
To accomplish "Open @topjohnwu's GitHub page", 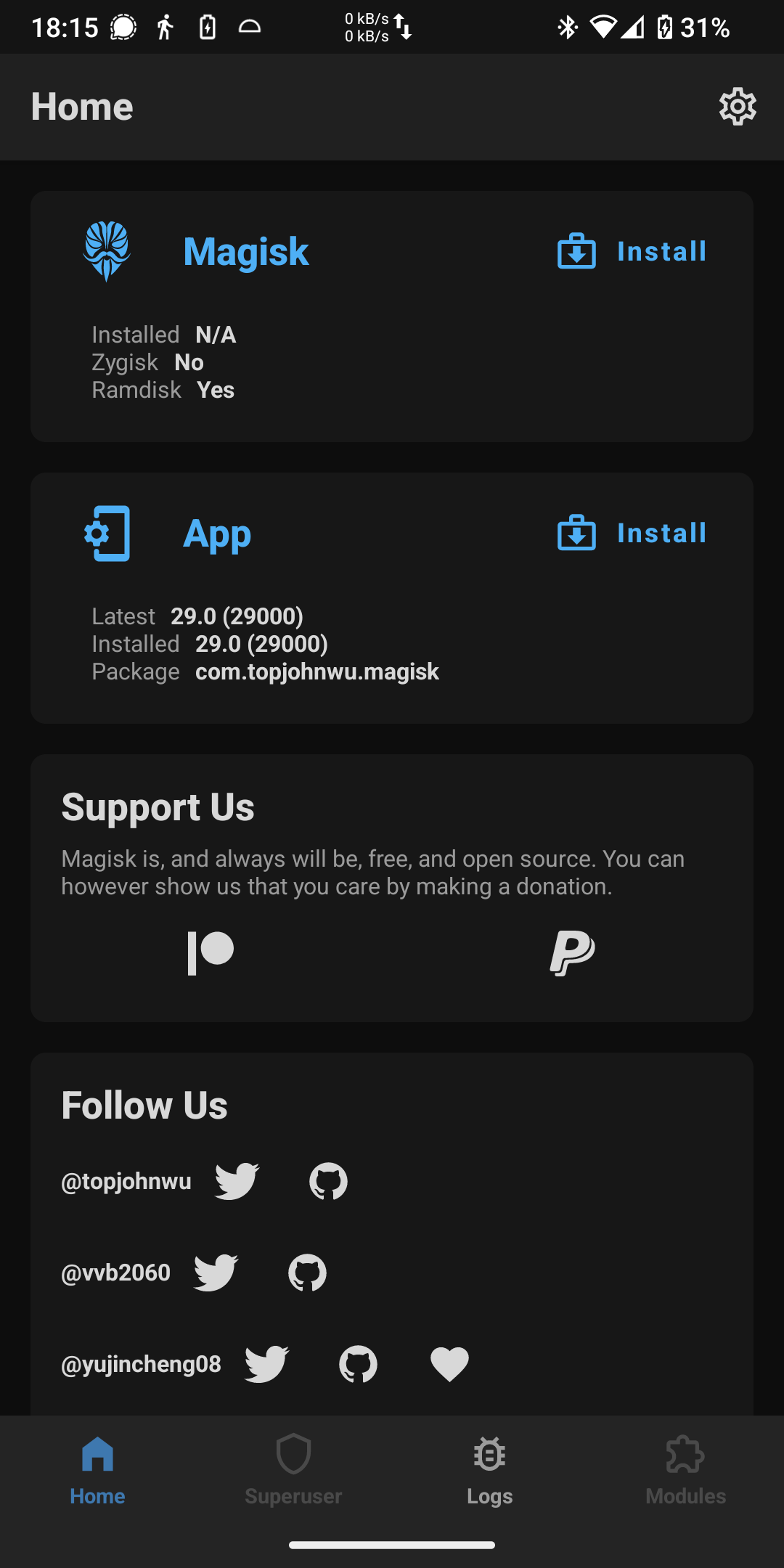I will (328, 1181).
